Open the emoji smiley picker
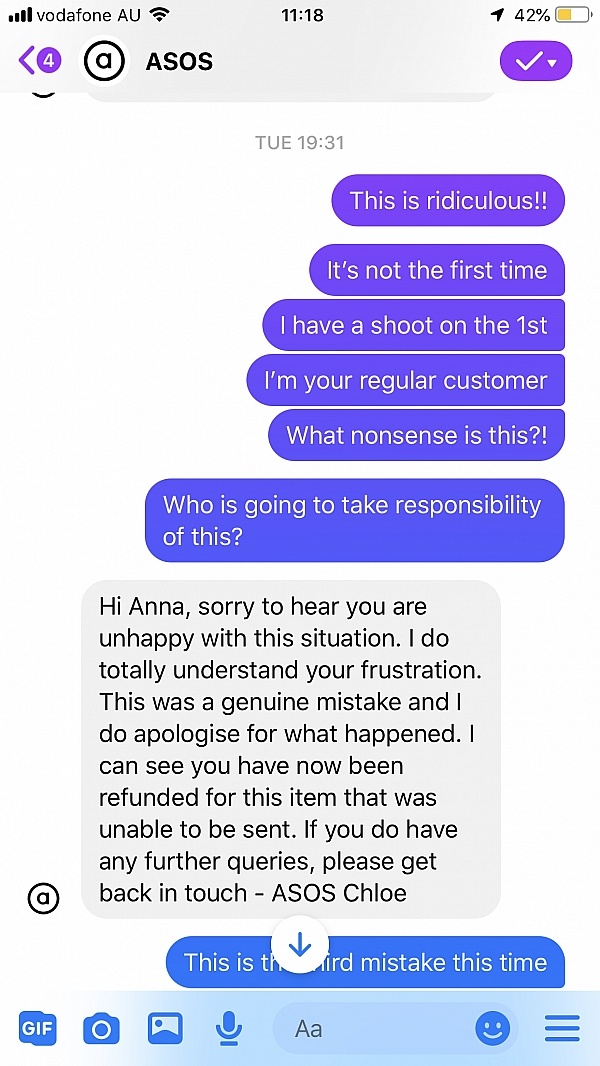Image resolution: width=600 pixels, height=1066 pixels. click(492, 1028)
